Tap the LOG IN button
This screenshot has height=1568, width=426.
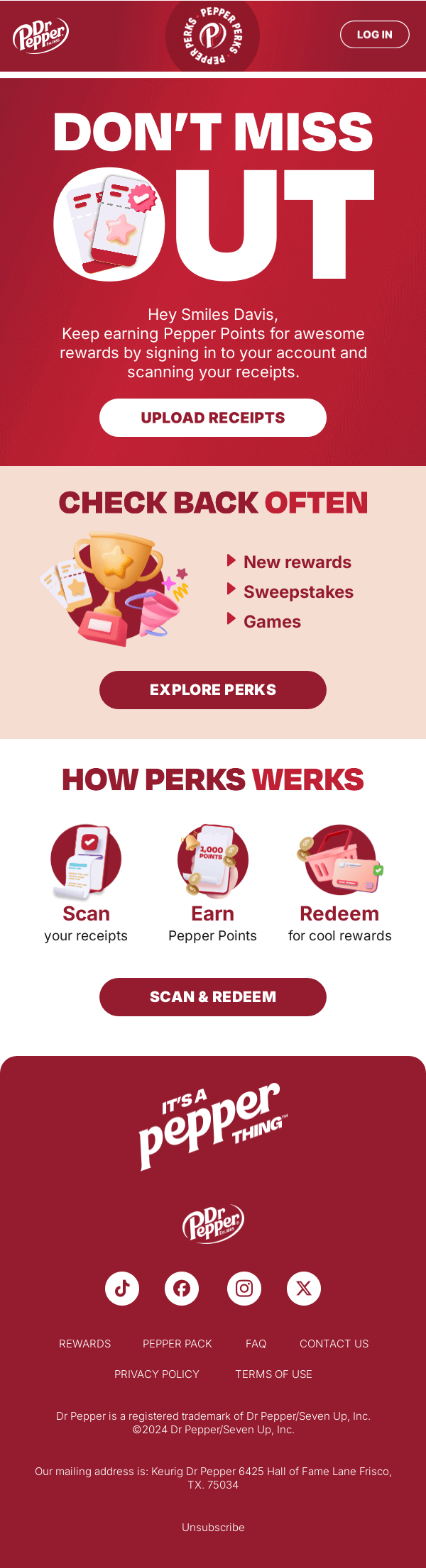click(x=374, y=34)
